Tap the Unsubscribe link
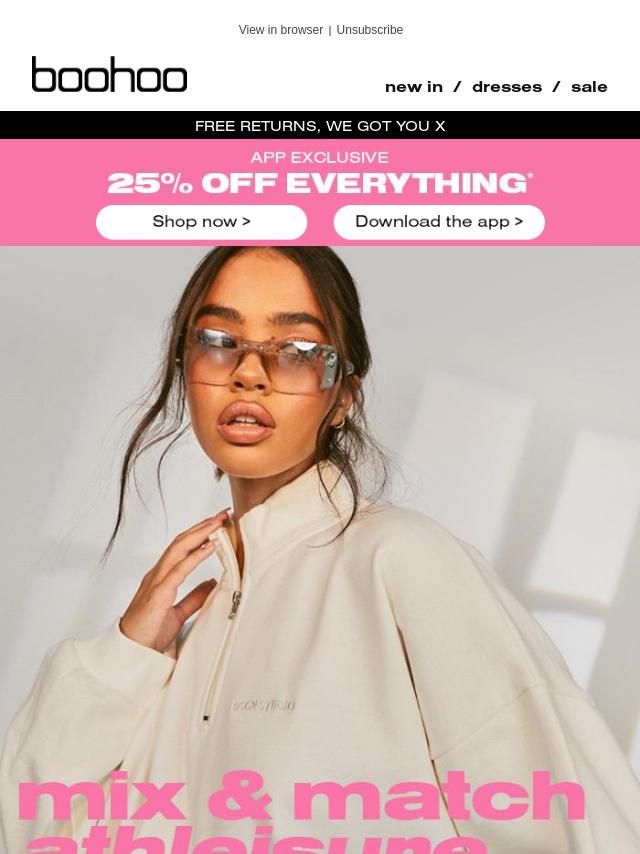 (369, 30)
